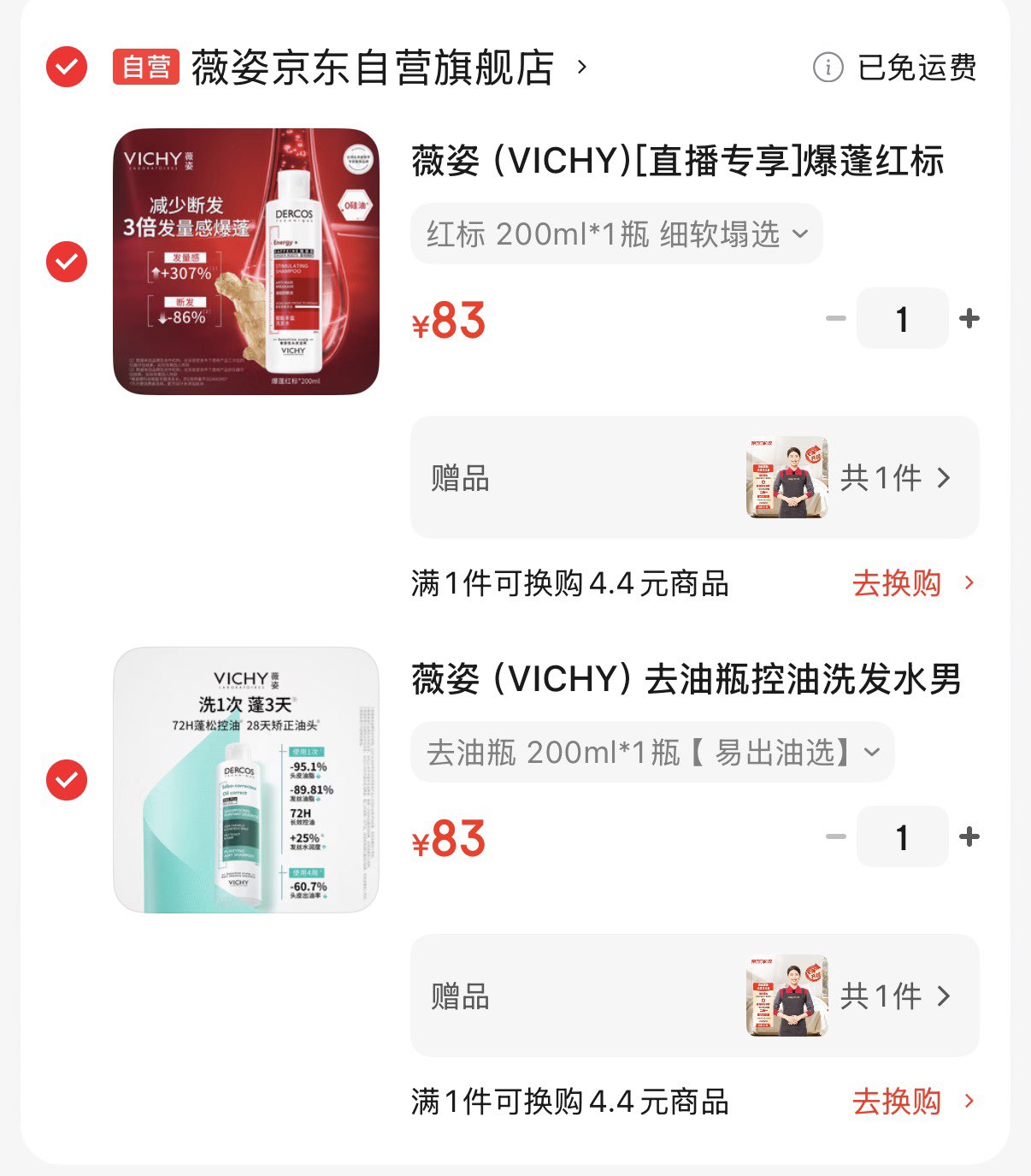The width and height of the screenshot is (1031, 1176).
Task: Open the 薇姿京东自营旗舰店 store page
Action: pyautogui.click(x=373, y=68)
